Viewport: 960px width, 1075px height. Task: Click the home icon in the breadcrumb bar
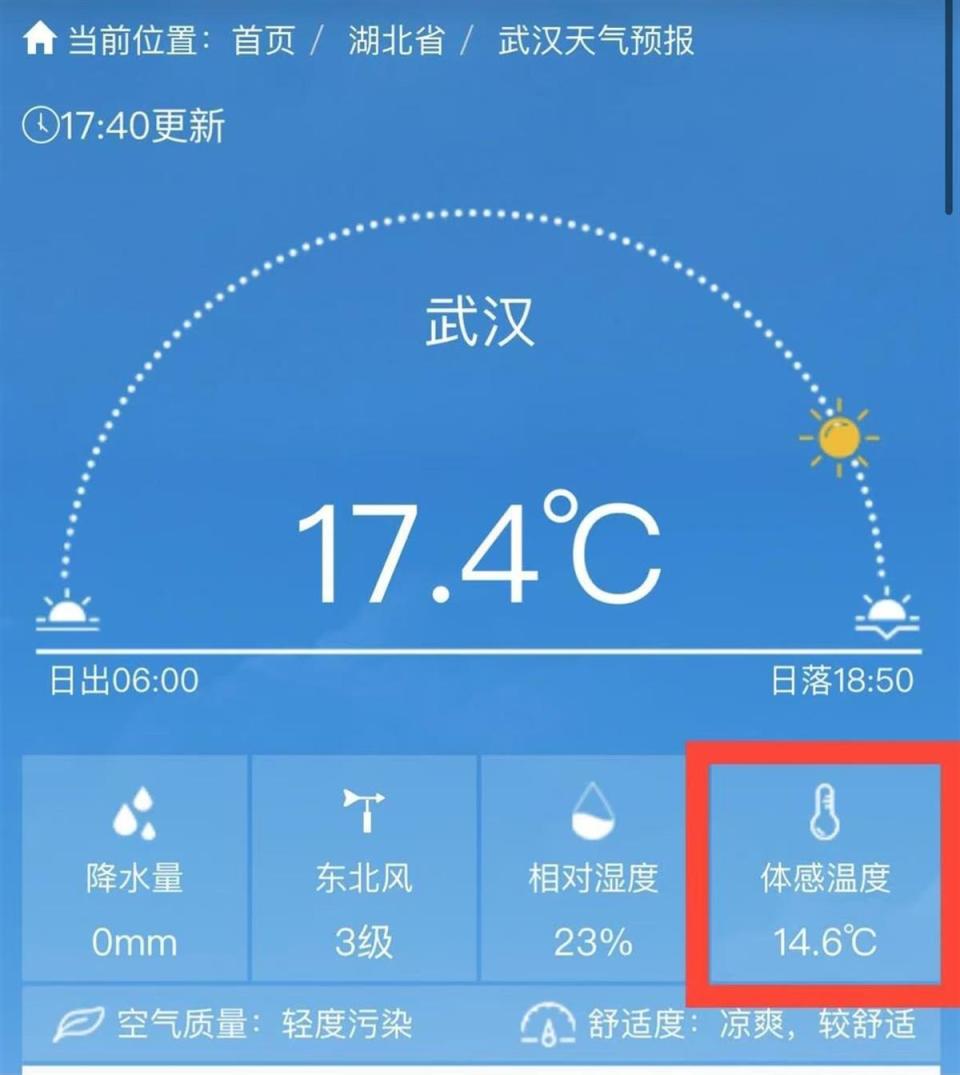click(x=40, y=40)
